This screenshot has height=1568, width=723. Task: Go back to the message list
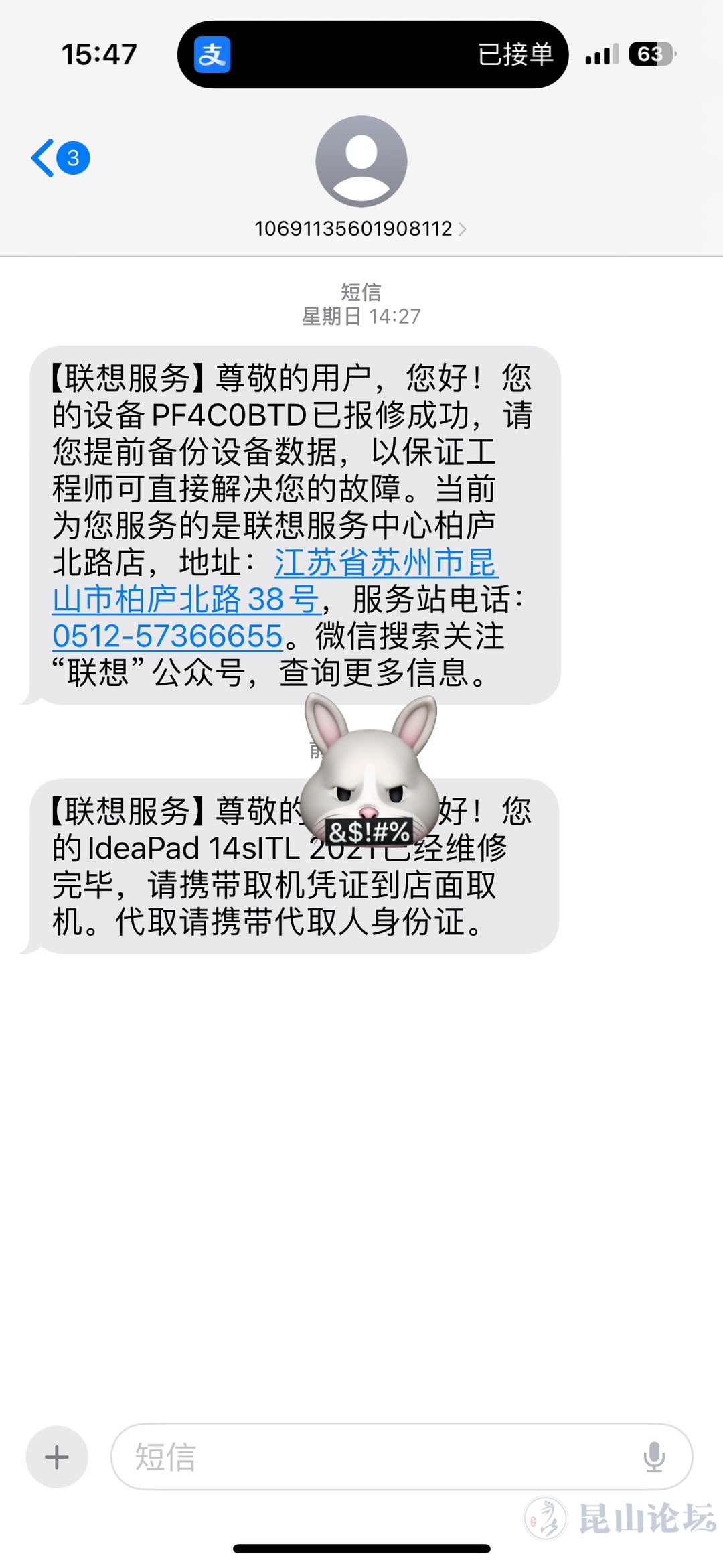click(x=59, y=159)
